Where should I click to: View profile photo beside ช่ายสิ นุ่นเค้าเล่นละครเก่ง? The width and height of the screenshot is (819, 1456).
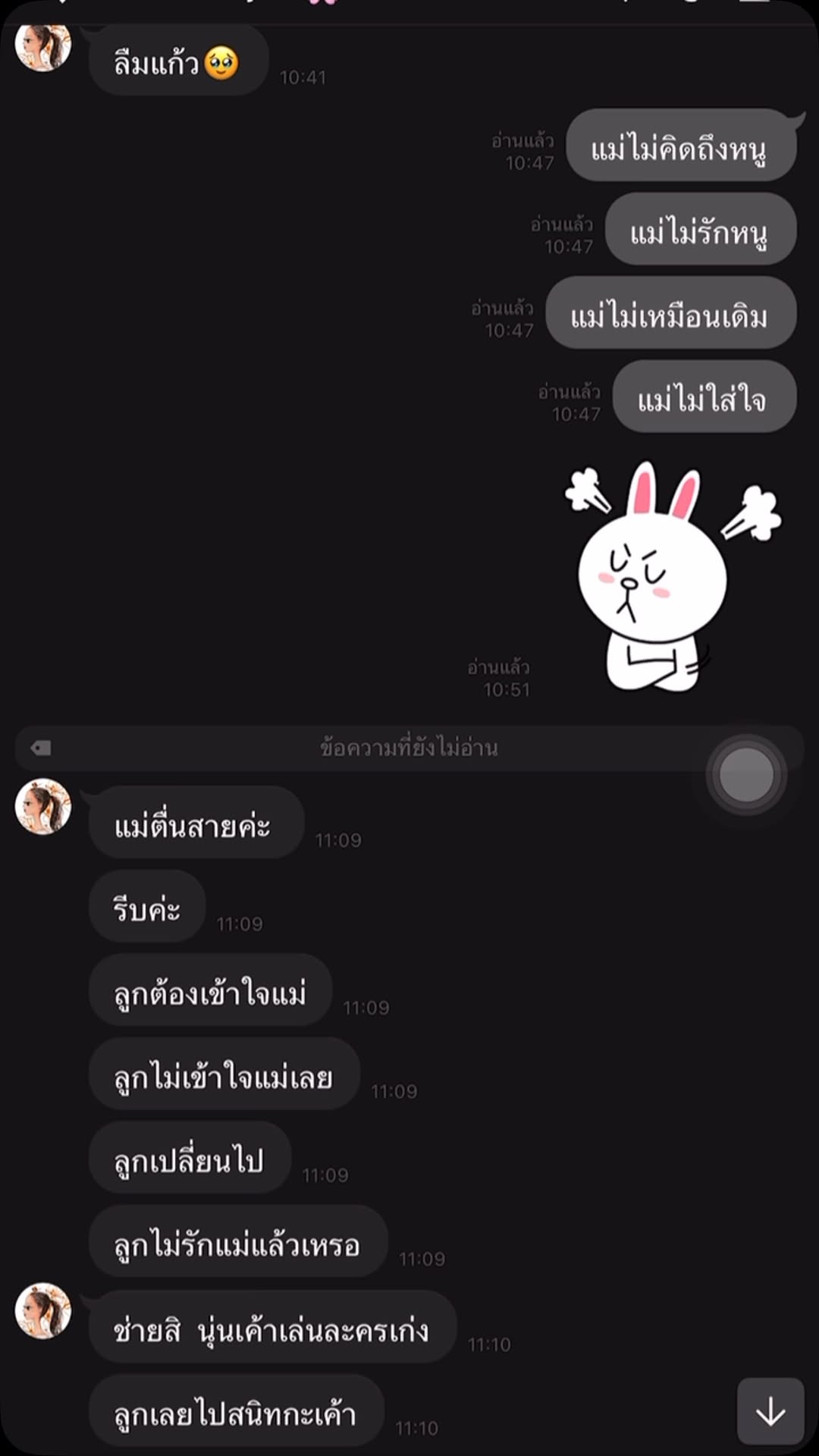point(43,1310)
